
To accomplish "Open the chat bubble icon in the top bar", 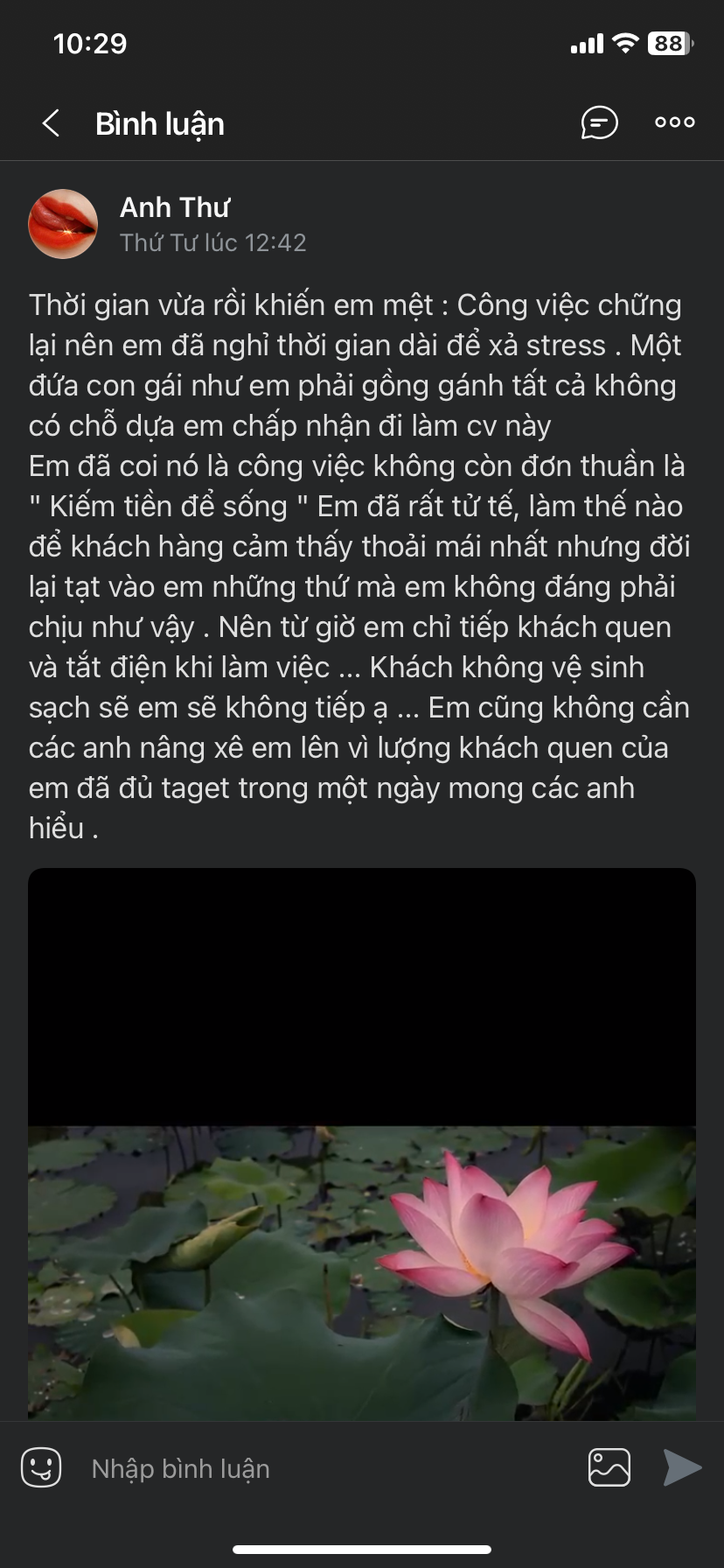I will point(599,123).
